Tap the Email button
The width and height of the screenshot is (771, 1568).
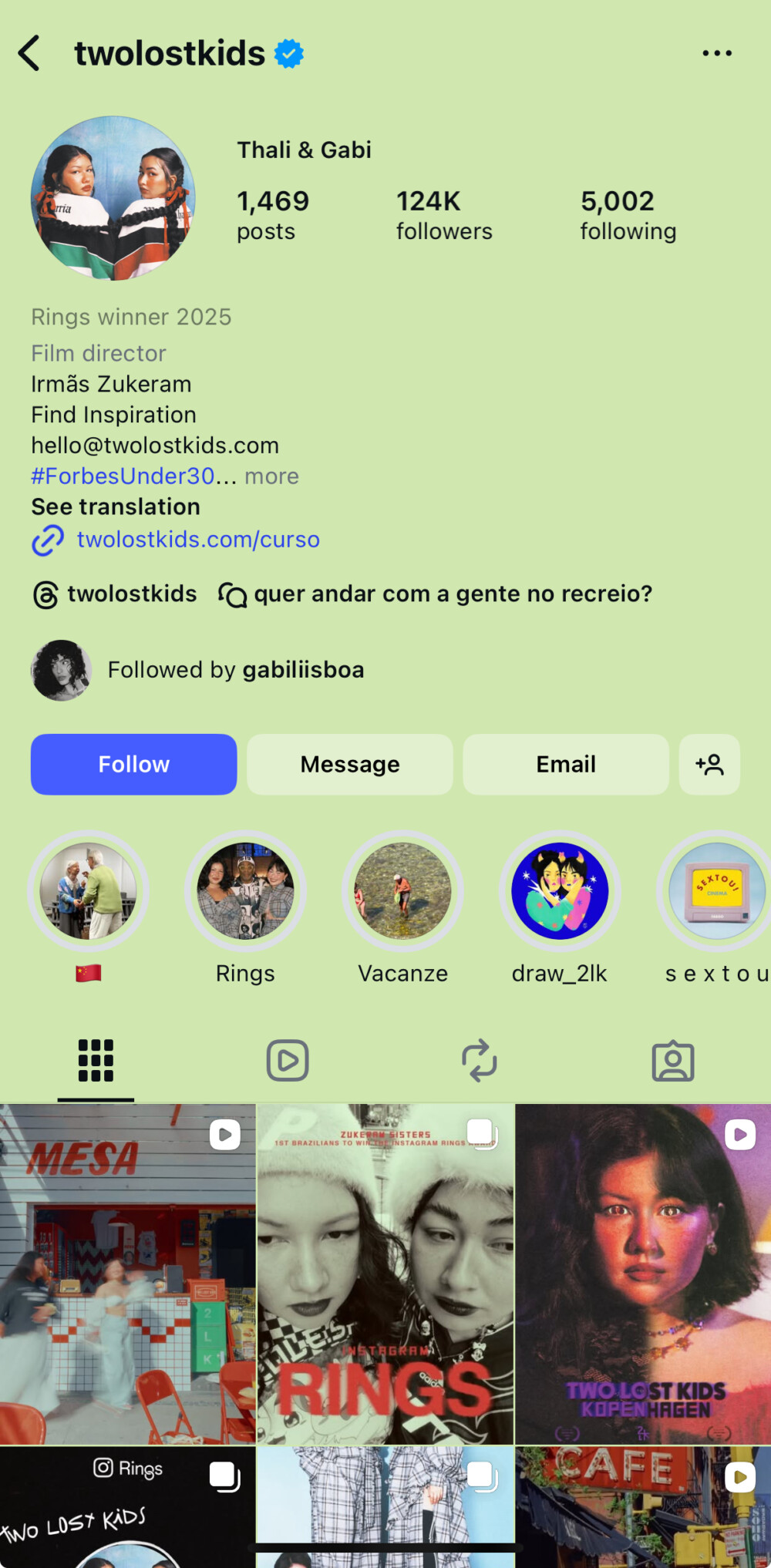[565, 764]
